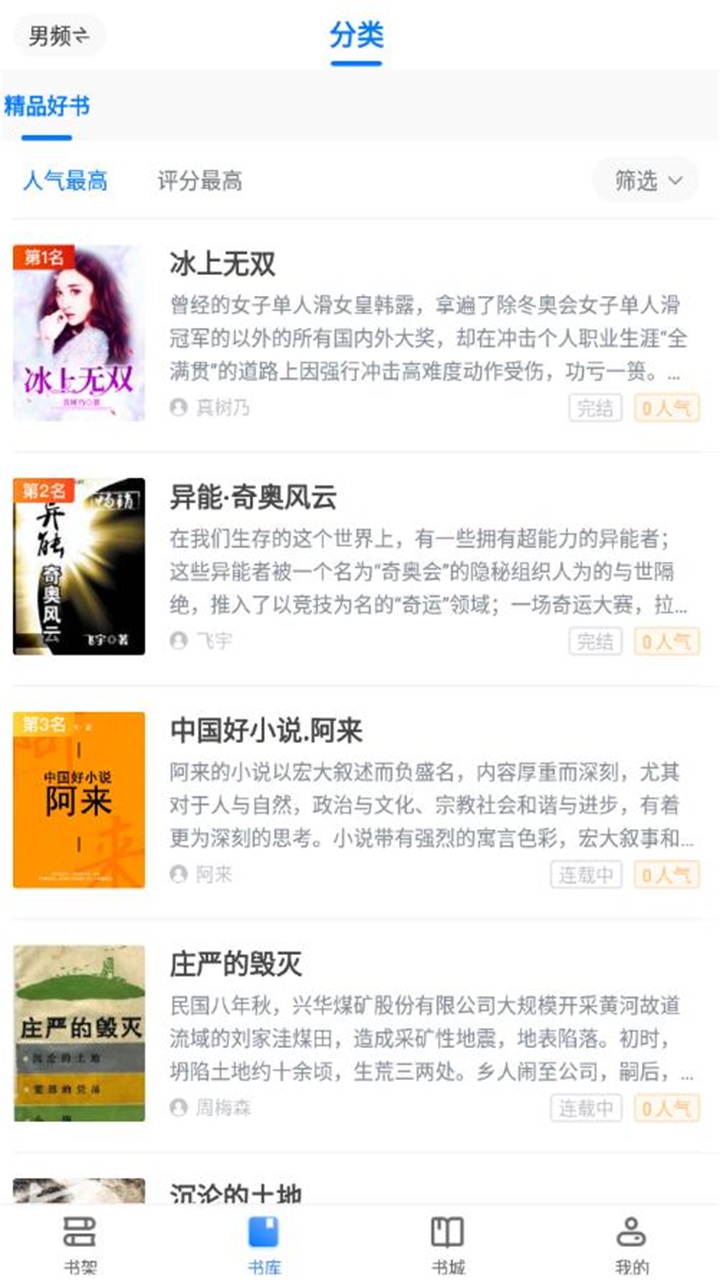Sort by 评分最高 (highest rating)
Screen dimensions: 720x1280
[199, 181]
